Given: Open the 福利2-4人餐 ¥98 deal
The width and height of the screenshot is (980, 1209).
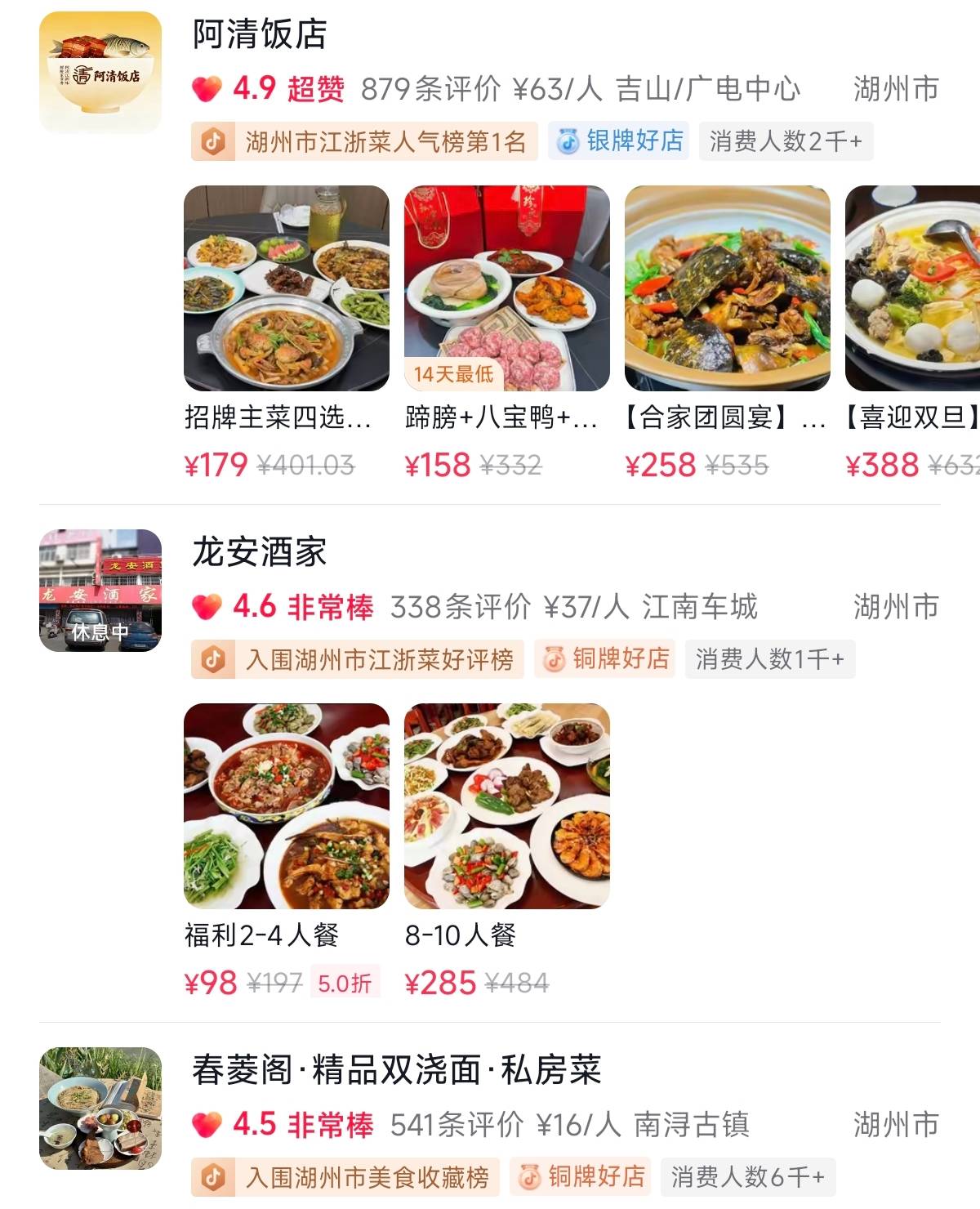Looking at the screenshot, I should pyautogui.click(x=286, y=806).
